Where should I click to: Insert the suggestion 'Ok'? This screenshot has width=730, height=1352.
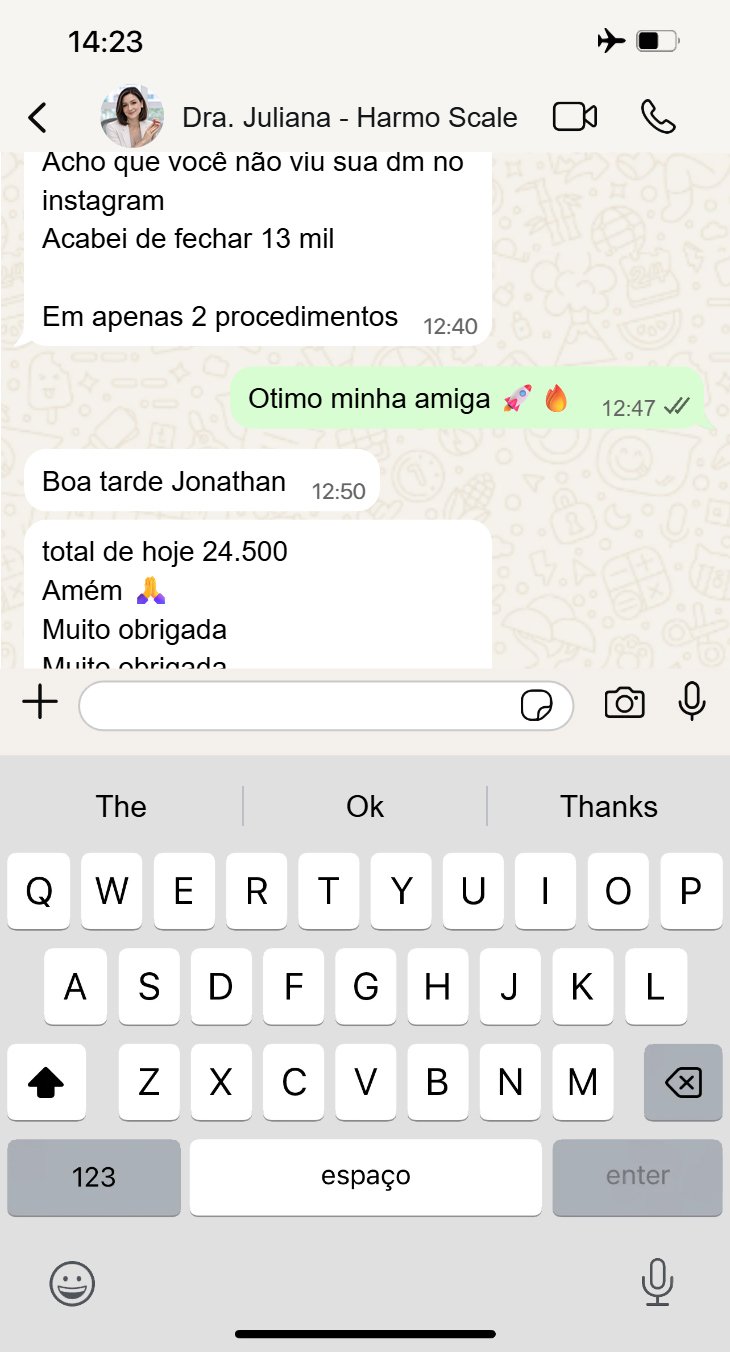(365, 805)
